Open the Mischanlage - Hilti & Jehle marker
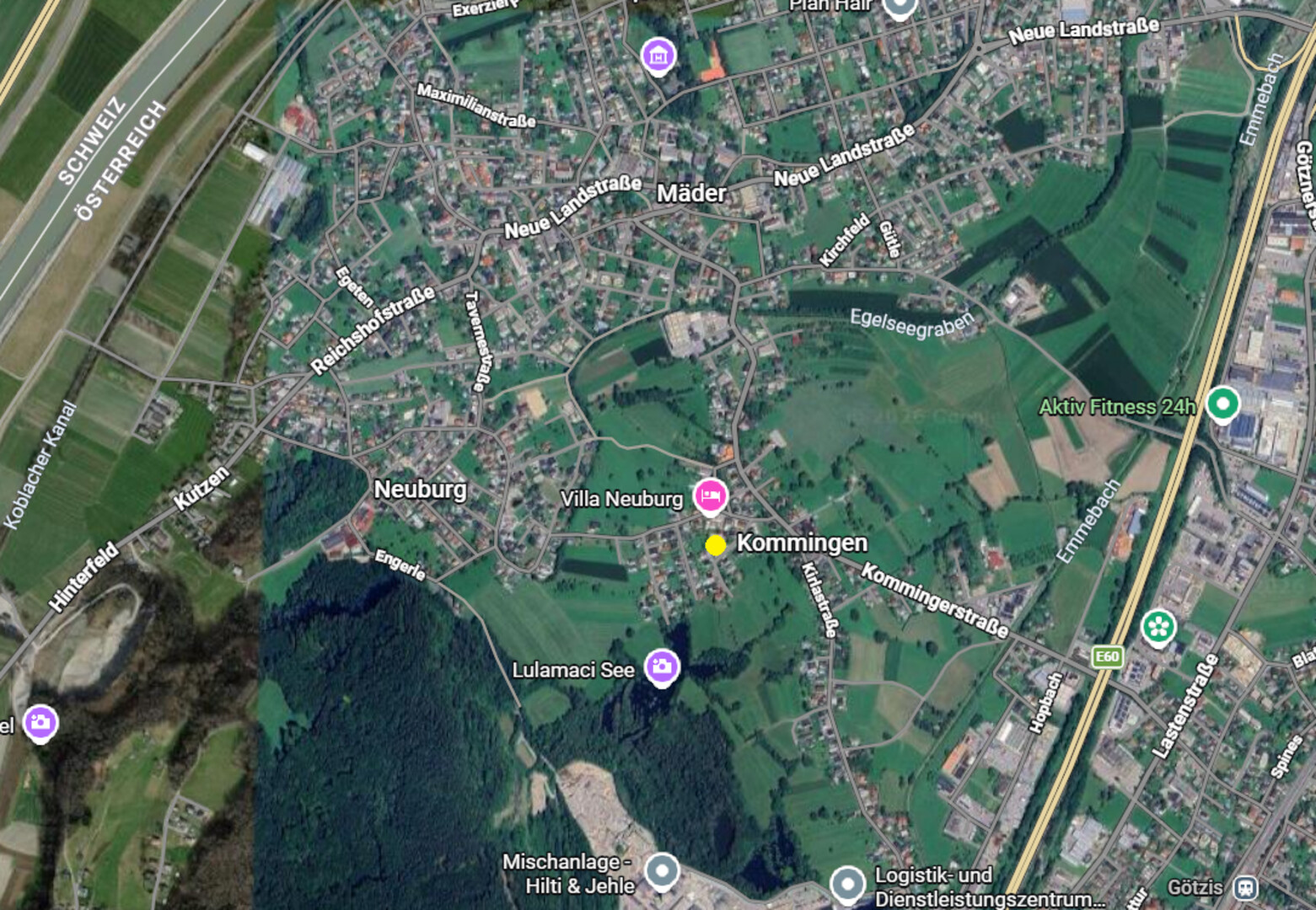 pyautogui.click(x=662, y=870)
